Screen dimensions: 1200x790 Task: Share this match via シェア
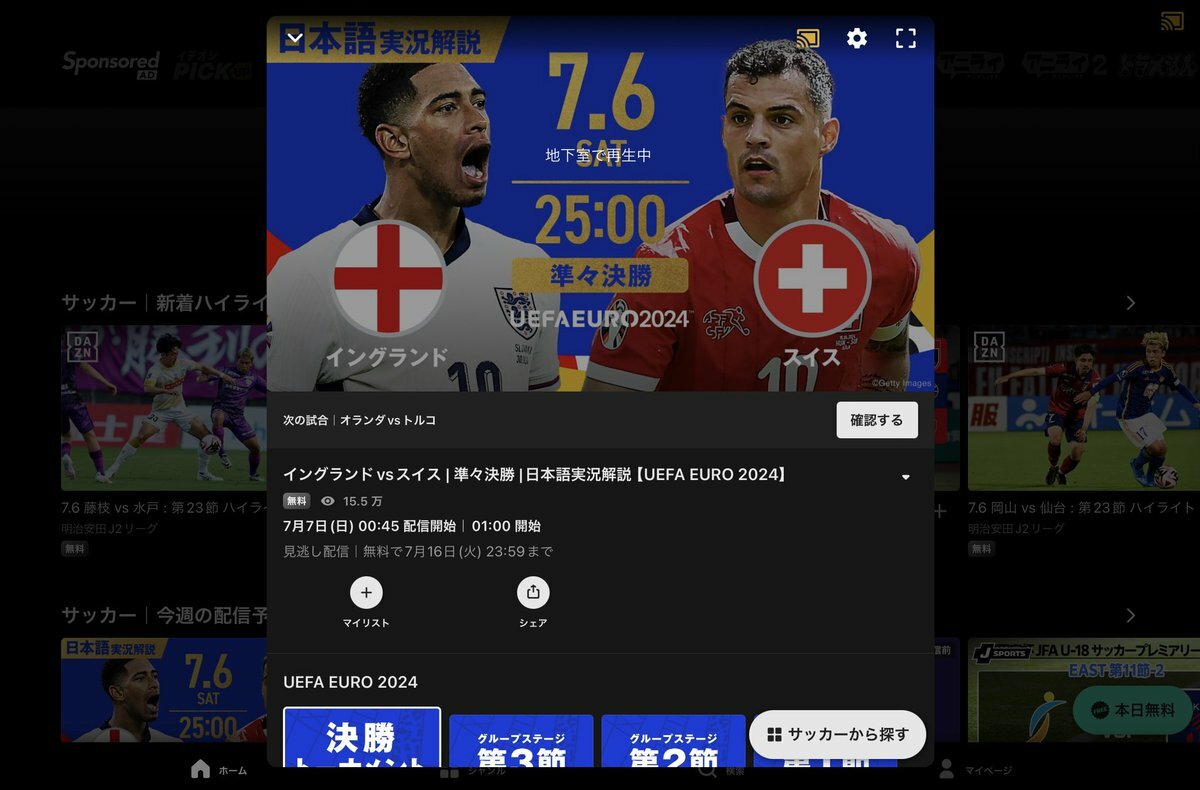(x=533, y=593)
